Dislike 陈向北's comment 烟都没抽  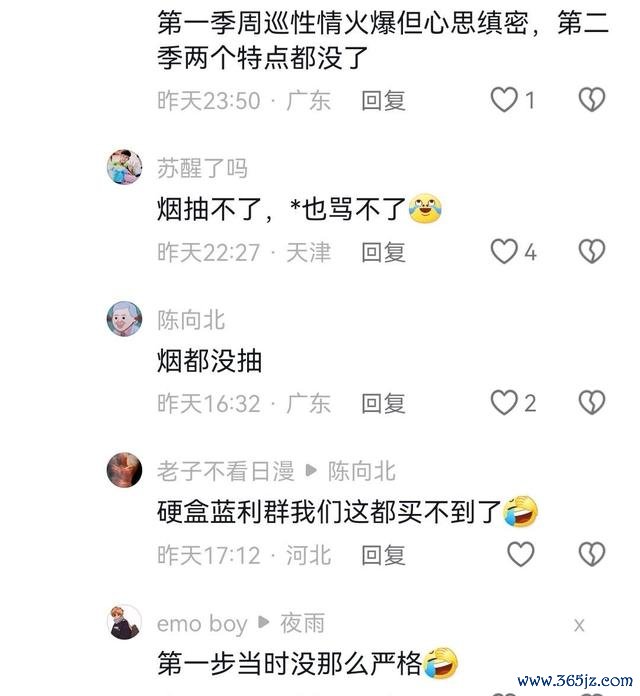pyautogui.click(x=592, y=403)
